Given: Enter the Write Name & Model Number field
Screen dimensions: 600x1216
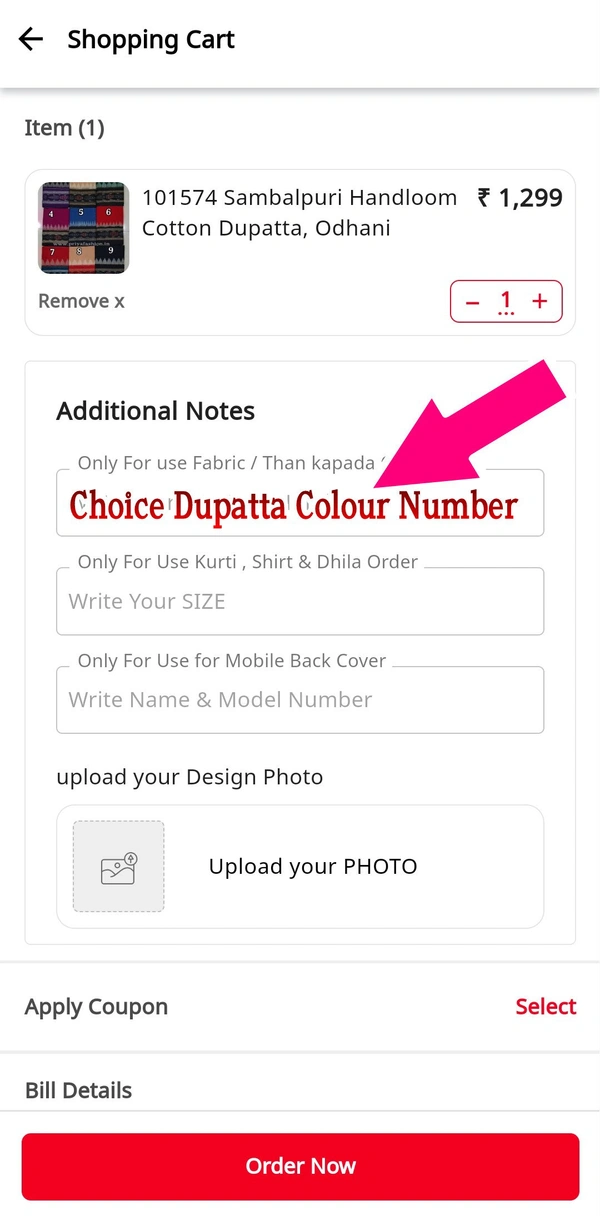Looking at the screenshot, I should [300, 700].
